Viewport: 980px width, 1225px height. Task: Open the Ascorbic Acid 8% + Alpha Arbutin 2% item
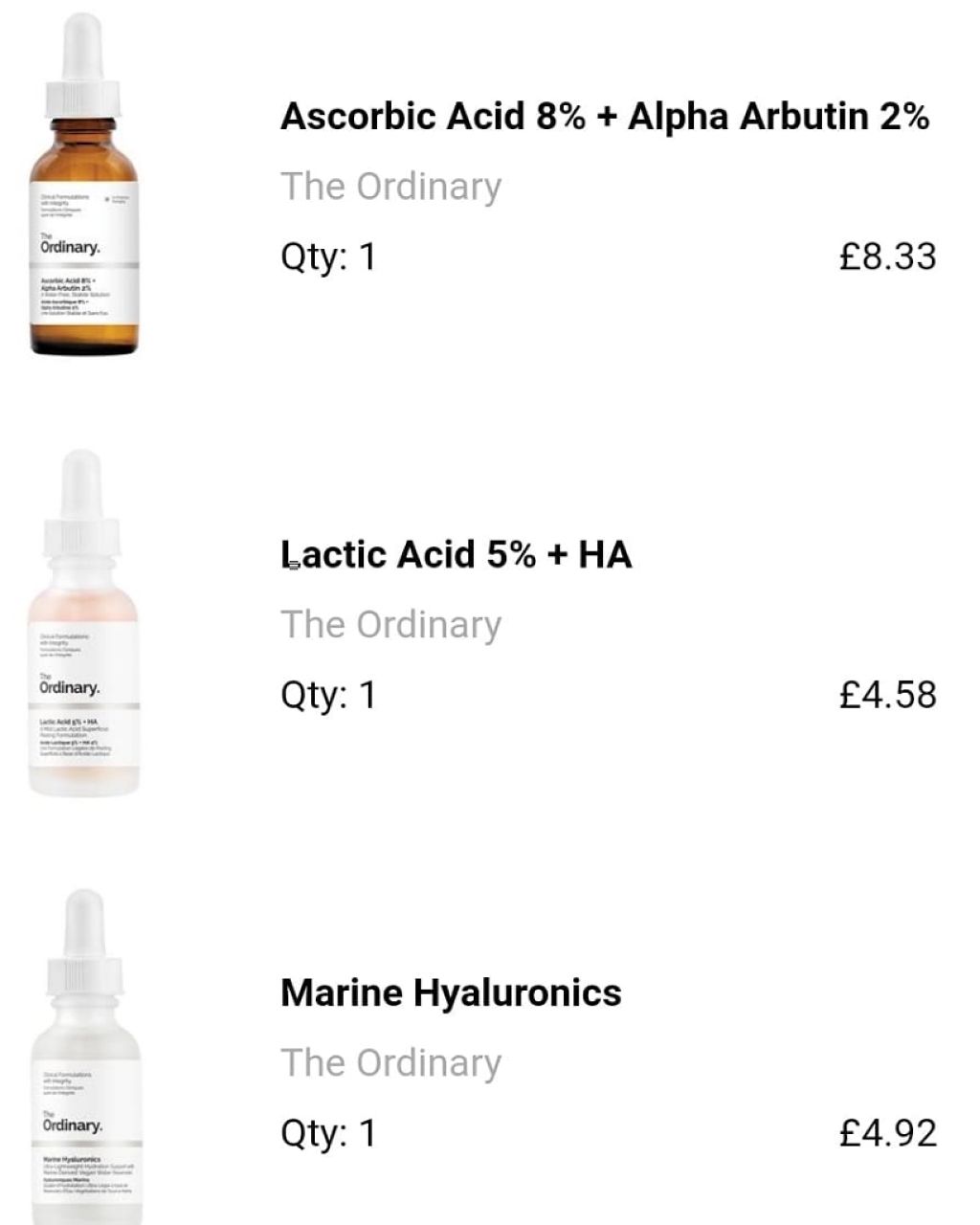coord(603,118)
